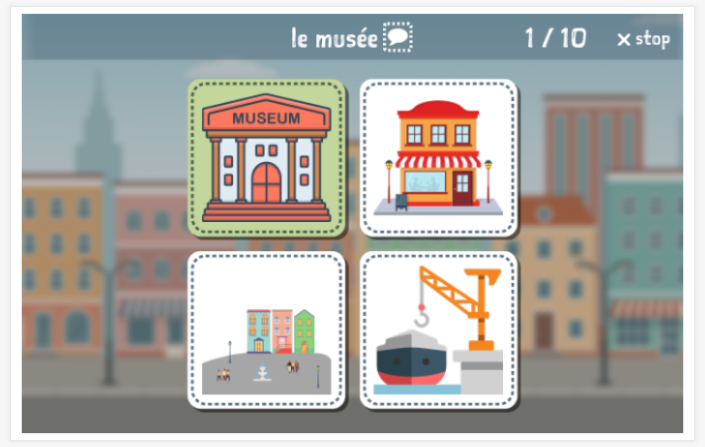705x447 pixels.
Task: Select the harbor crane and ship card
Action: (x=438, y=330)
